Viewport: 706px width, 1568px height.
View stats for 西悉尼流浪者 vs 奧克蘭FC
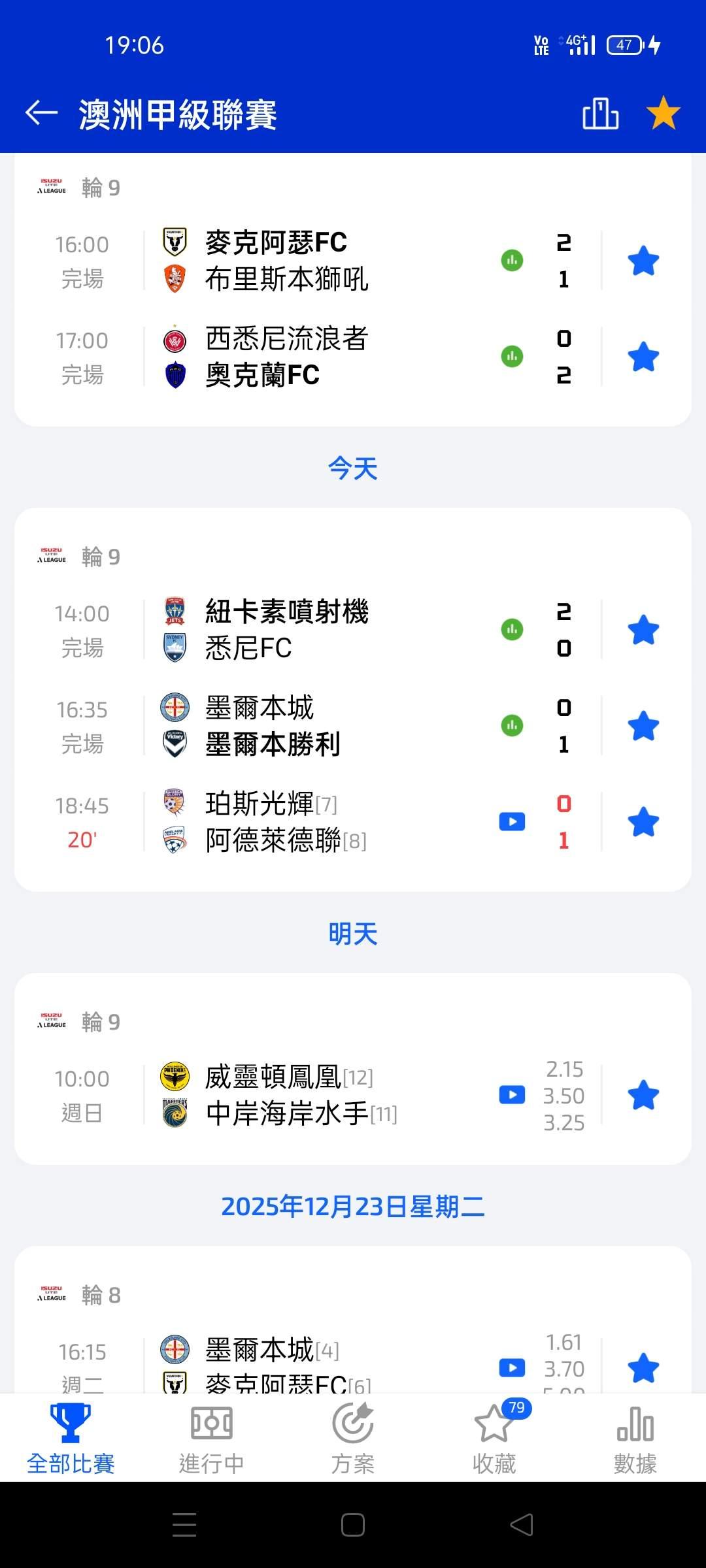[512, 357]
